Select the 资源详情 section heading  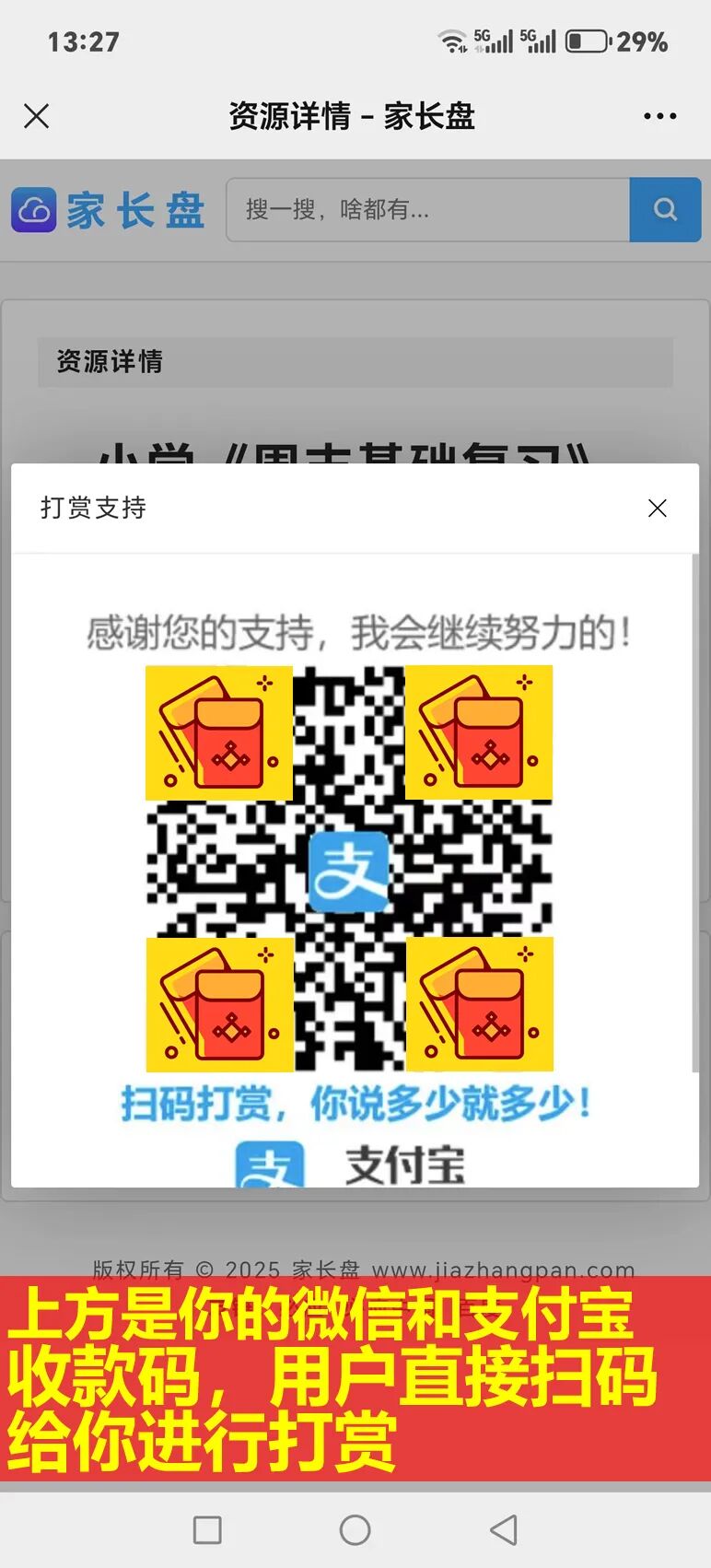[x=109, y=363]
